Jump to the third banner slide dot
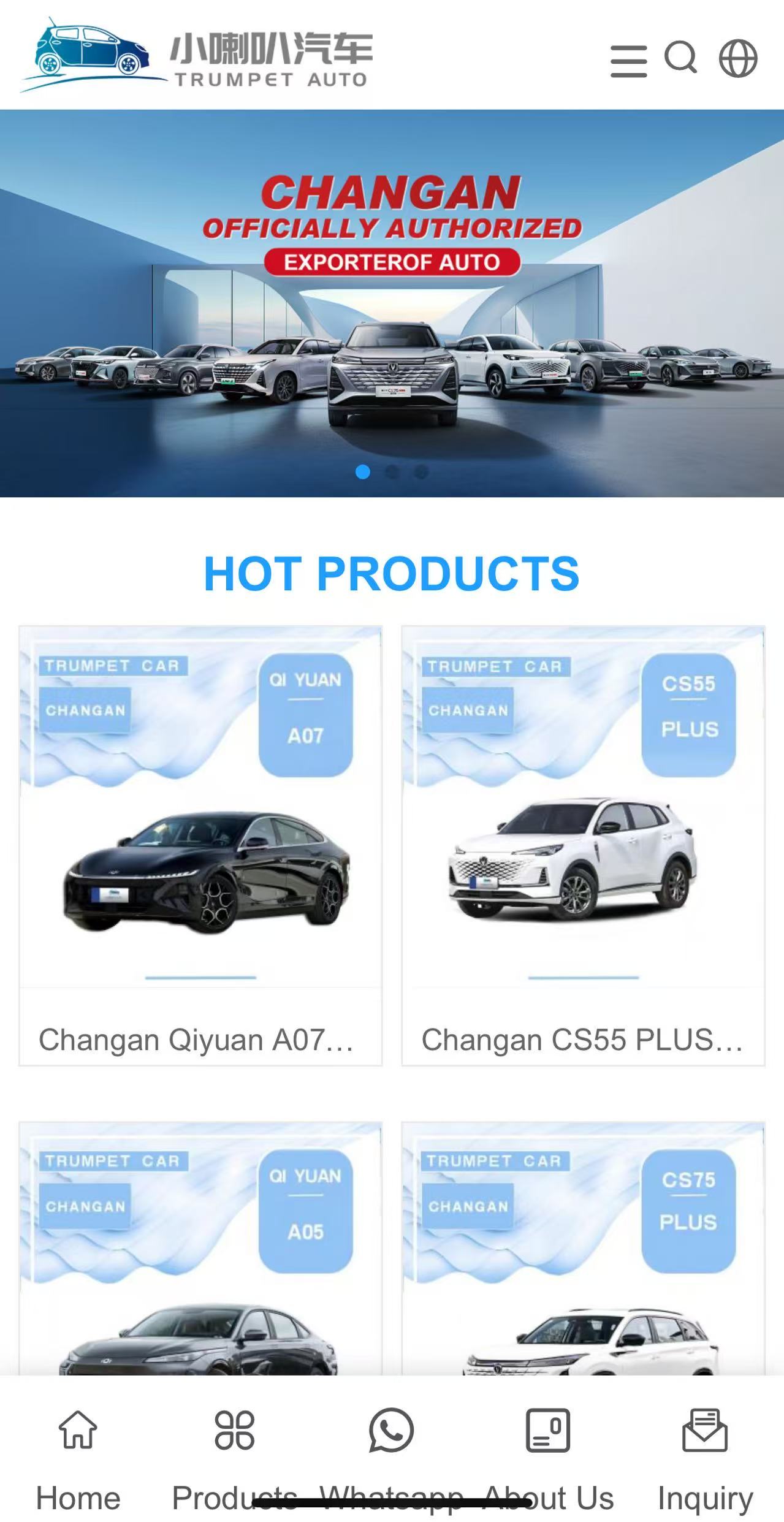 (421, 472)
